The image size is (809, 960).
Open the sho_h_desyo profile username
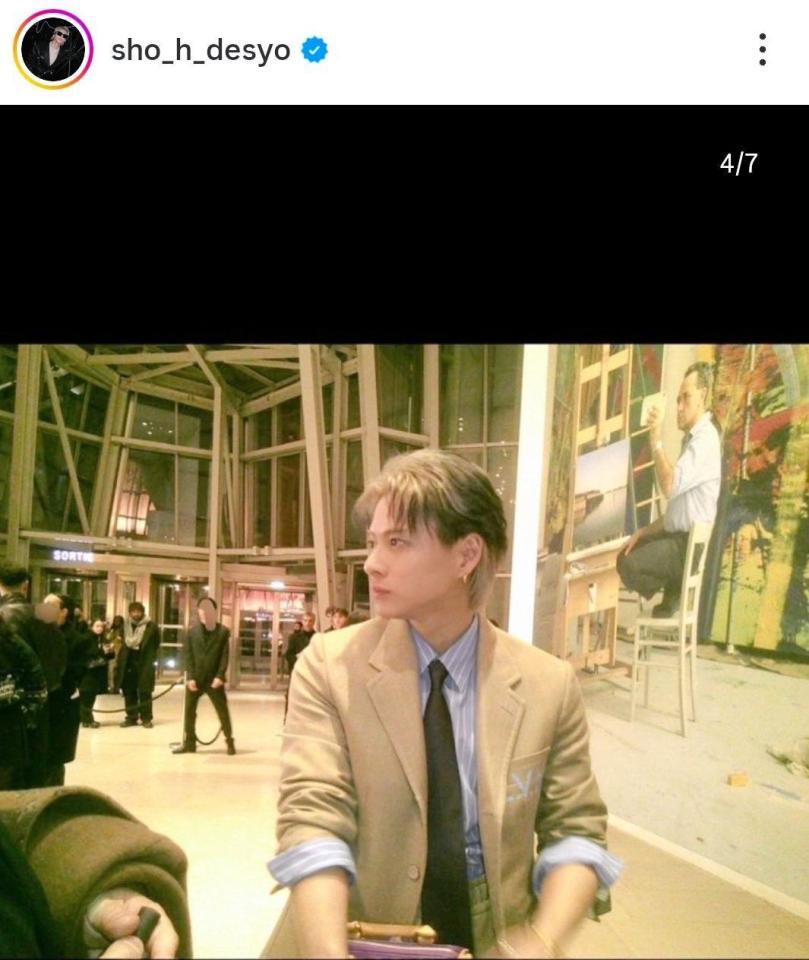click(200, 50)
